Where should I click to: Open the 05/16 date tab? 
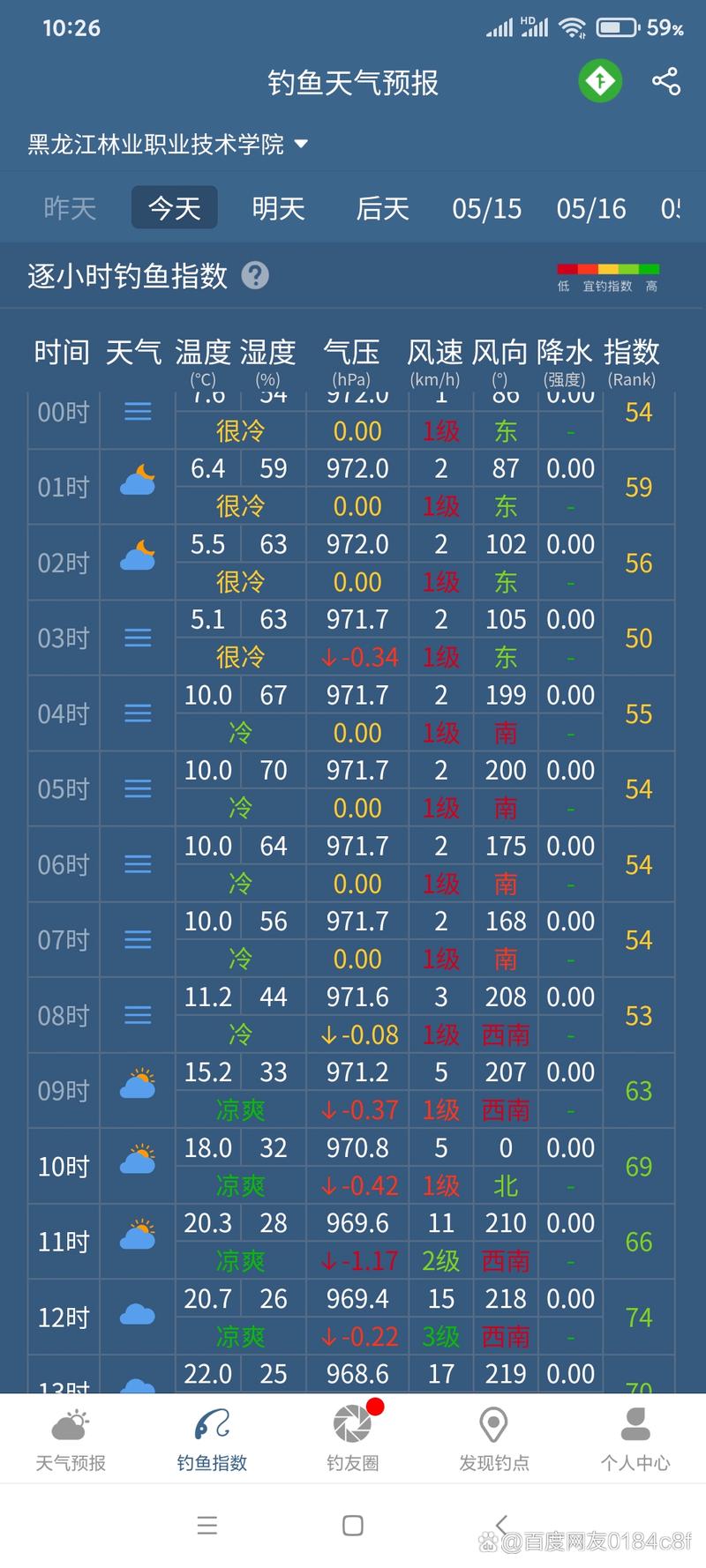(591, 208)
